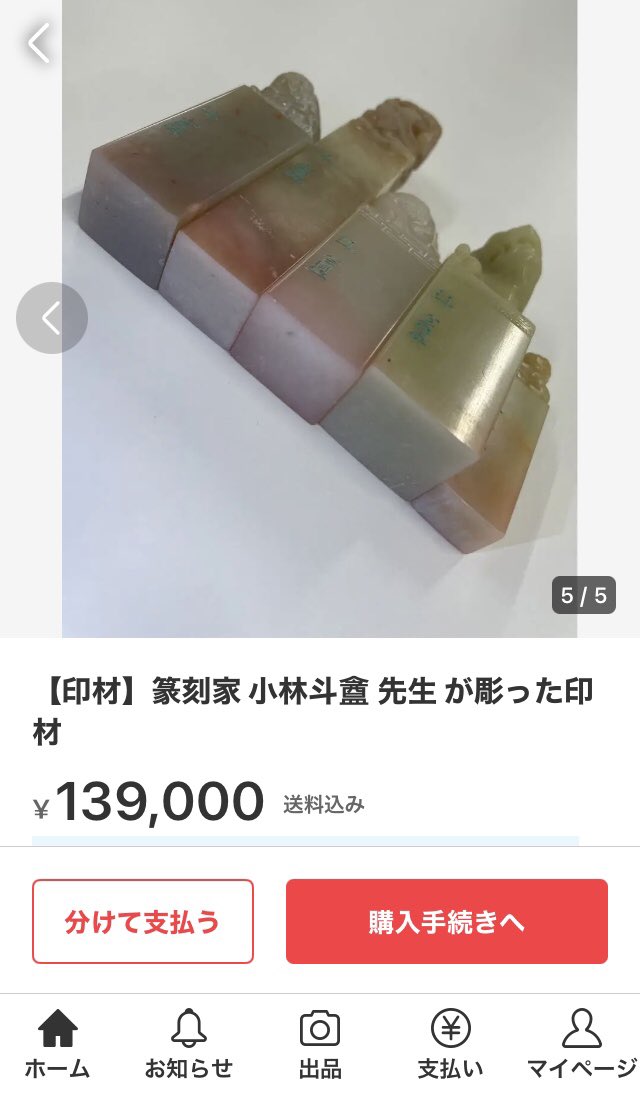Choose 分けて支払う installment payment
The width and height of the screenshot is (640, 1093).
pos(143,922)
